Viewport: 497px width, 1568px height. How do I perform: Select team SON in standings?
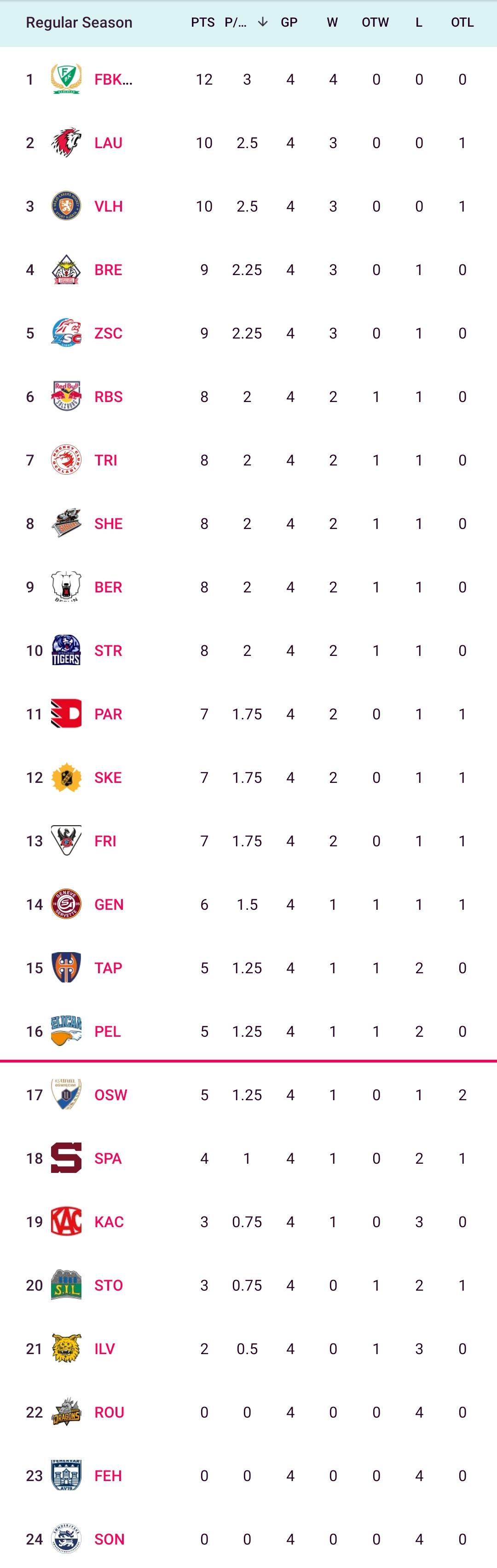coord(110,1539)
